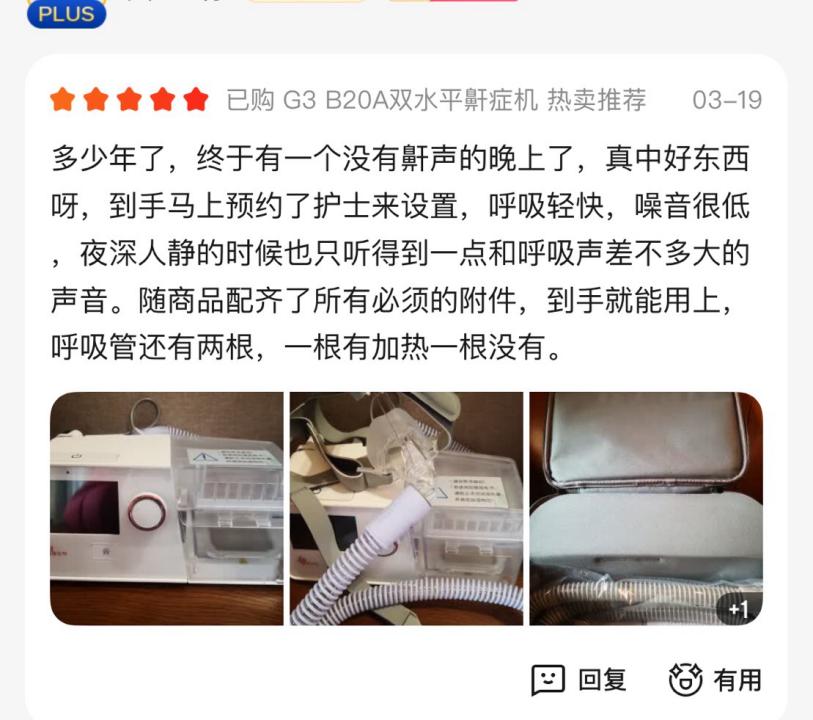This screenshot has height=720, width=813.
Task: View the second review photo with the mask
Action: tap(406, 508)
